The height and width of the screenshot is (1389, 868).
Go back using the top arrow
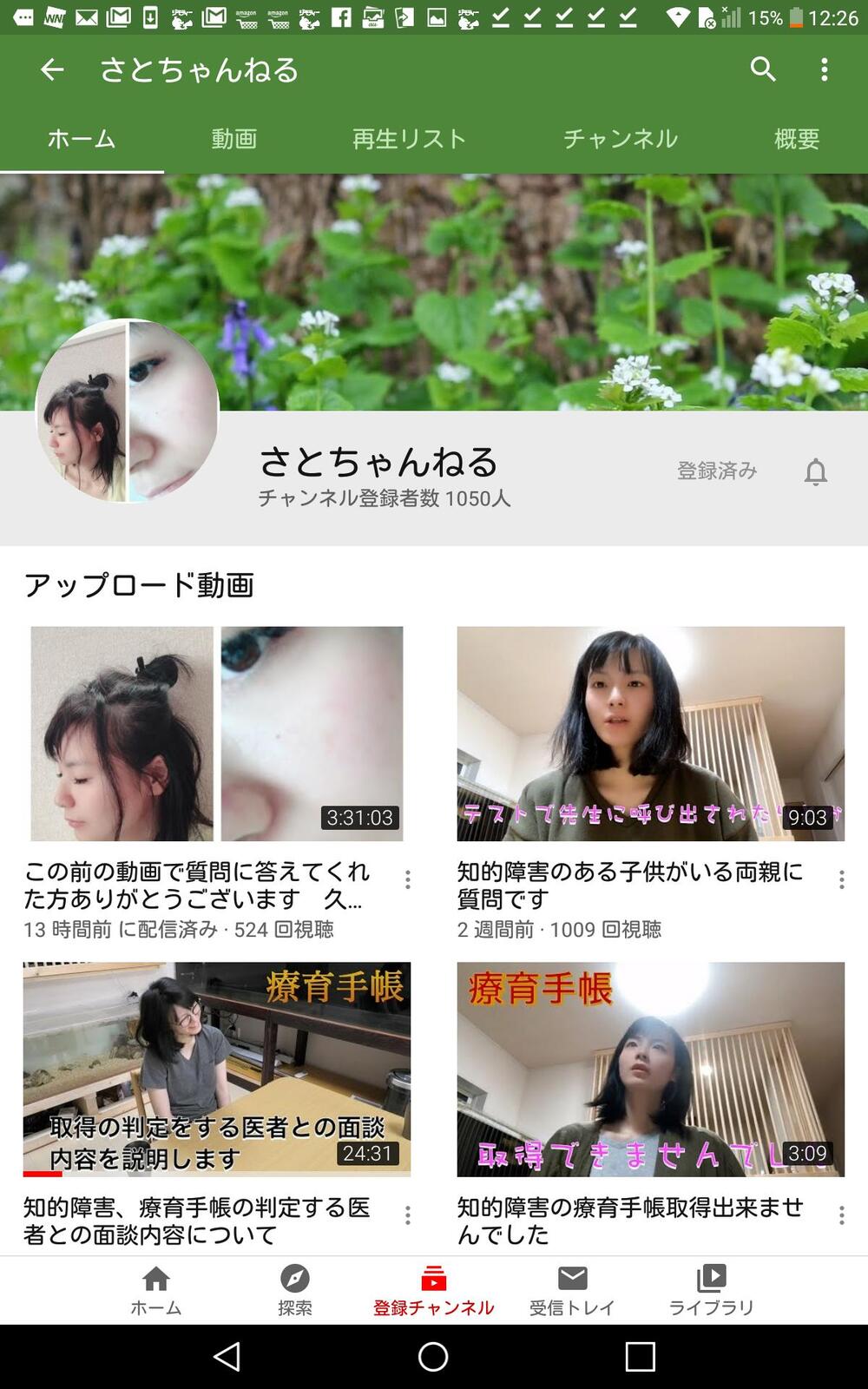tap(52, 69)
